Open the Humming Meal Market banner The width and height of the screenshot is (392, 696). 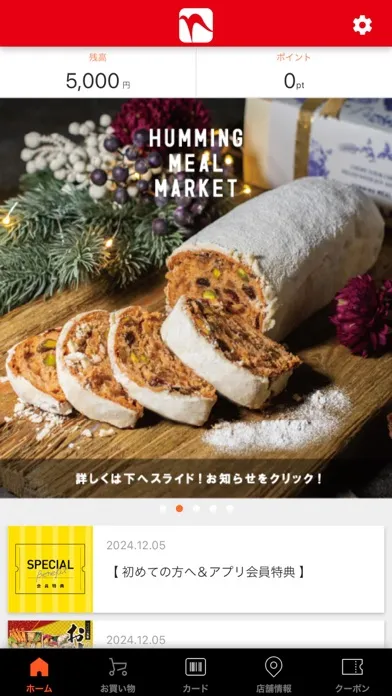point(196,298)
